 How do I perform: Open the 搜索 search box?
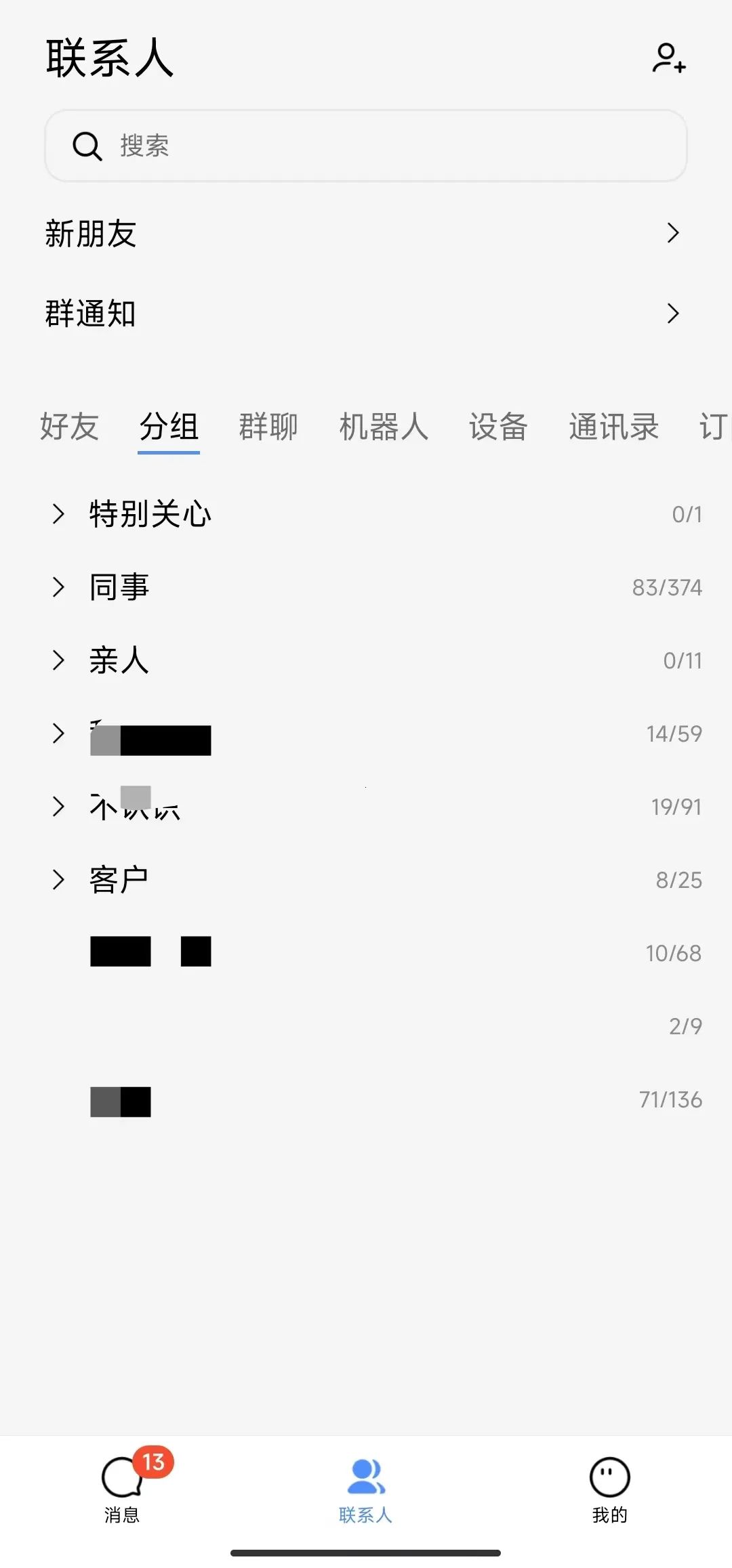[366, 146]
